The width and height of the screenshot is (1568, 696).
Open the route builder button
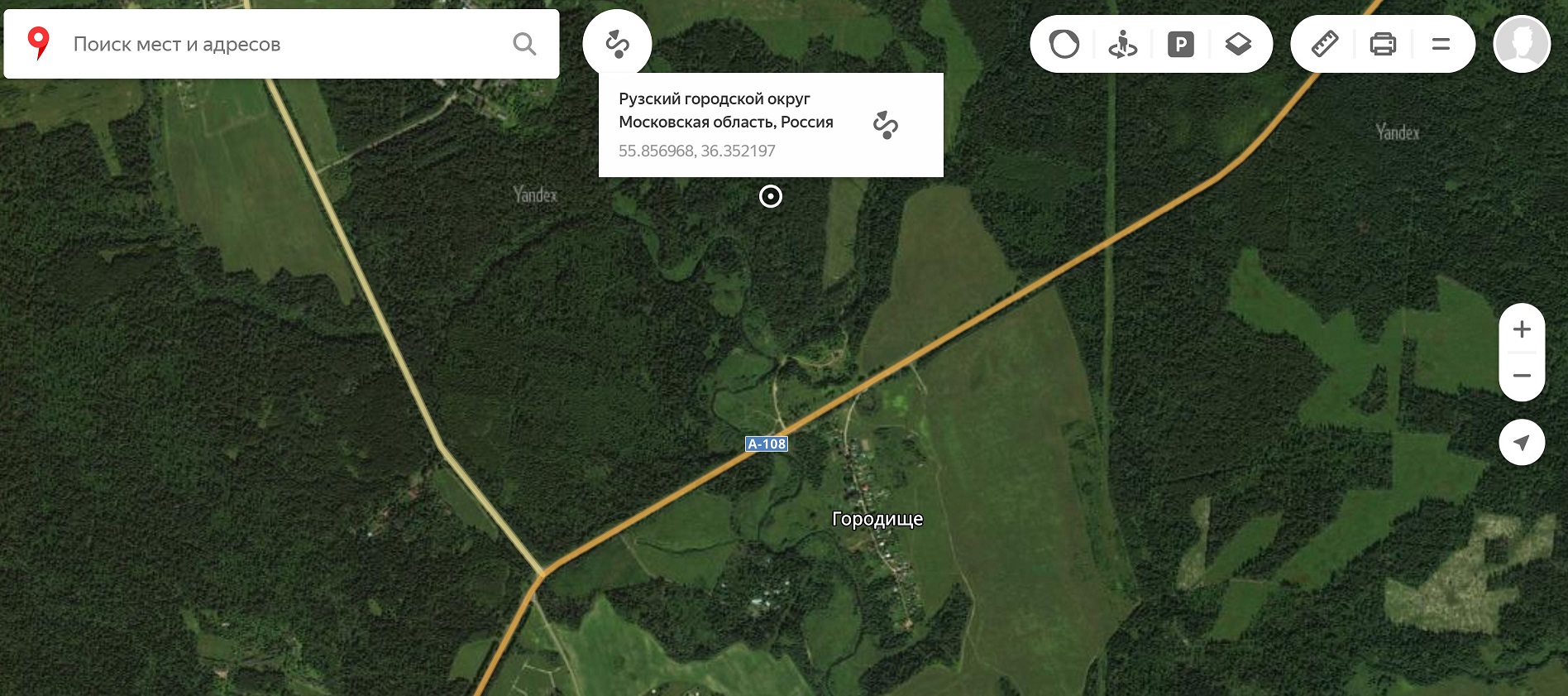click(x=617, y=44)
